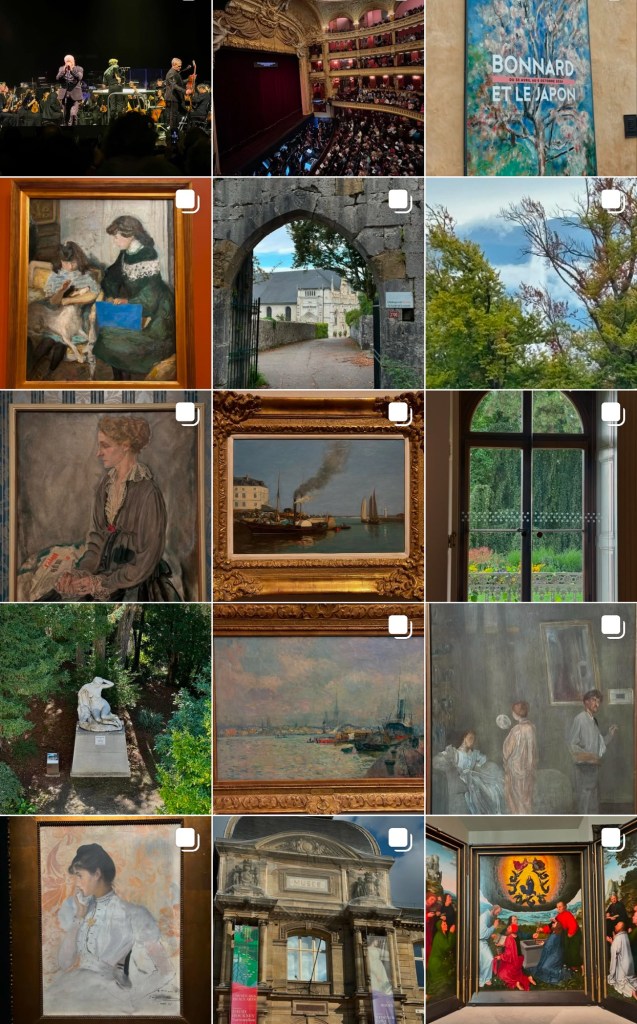Open the steamship harbor painting post
This screenshot has width=637, height=1024.
tap(318, 496)
